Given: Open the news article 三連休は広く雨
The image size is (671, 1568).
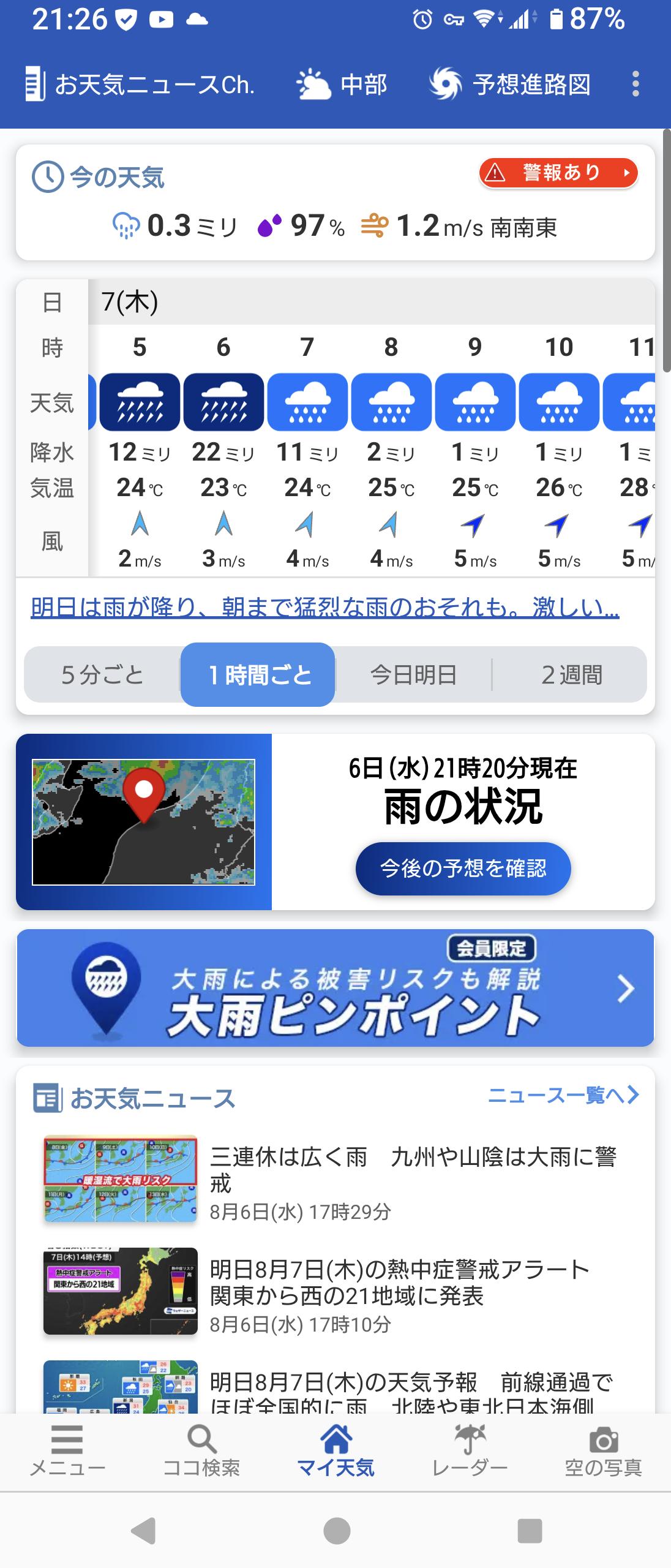Looking at the screenshot, I should pyautogui.click(x=413, y=1169).
